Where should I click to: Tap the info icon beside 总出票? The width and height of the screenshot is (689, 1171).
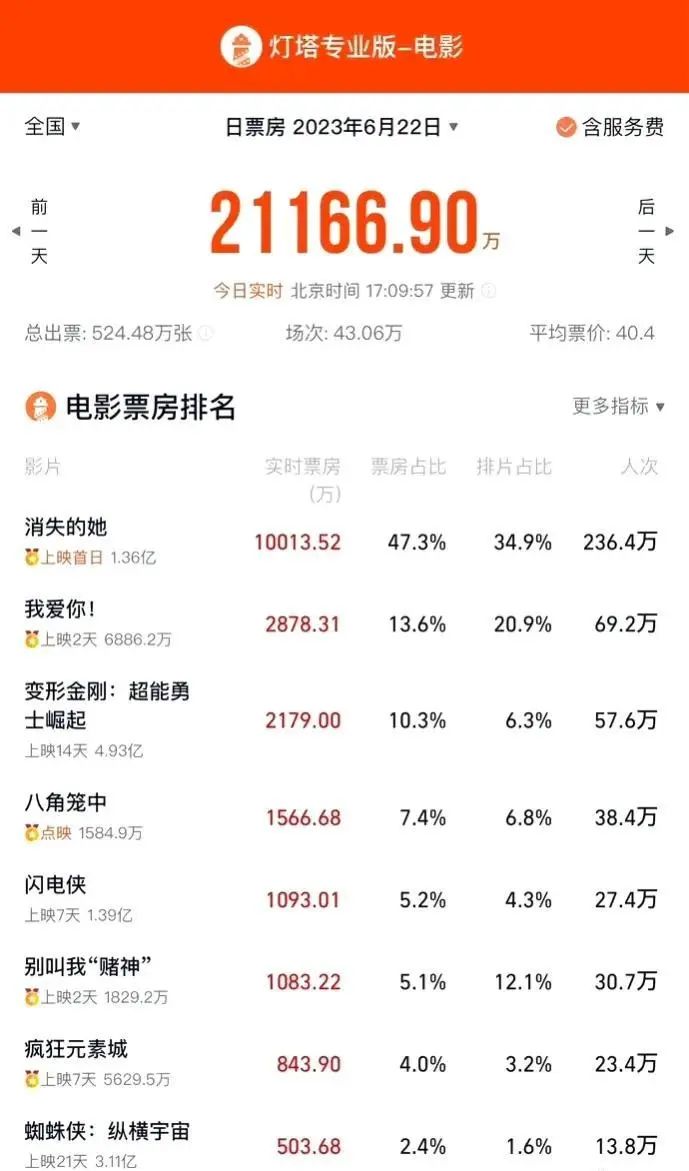(x=205, y=333)
